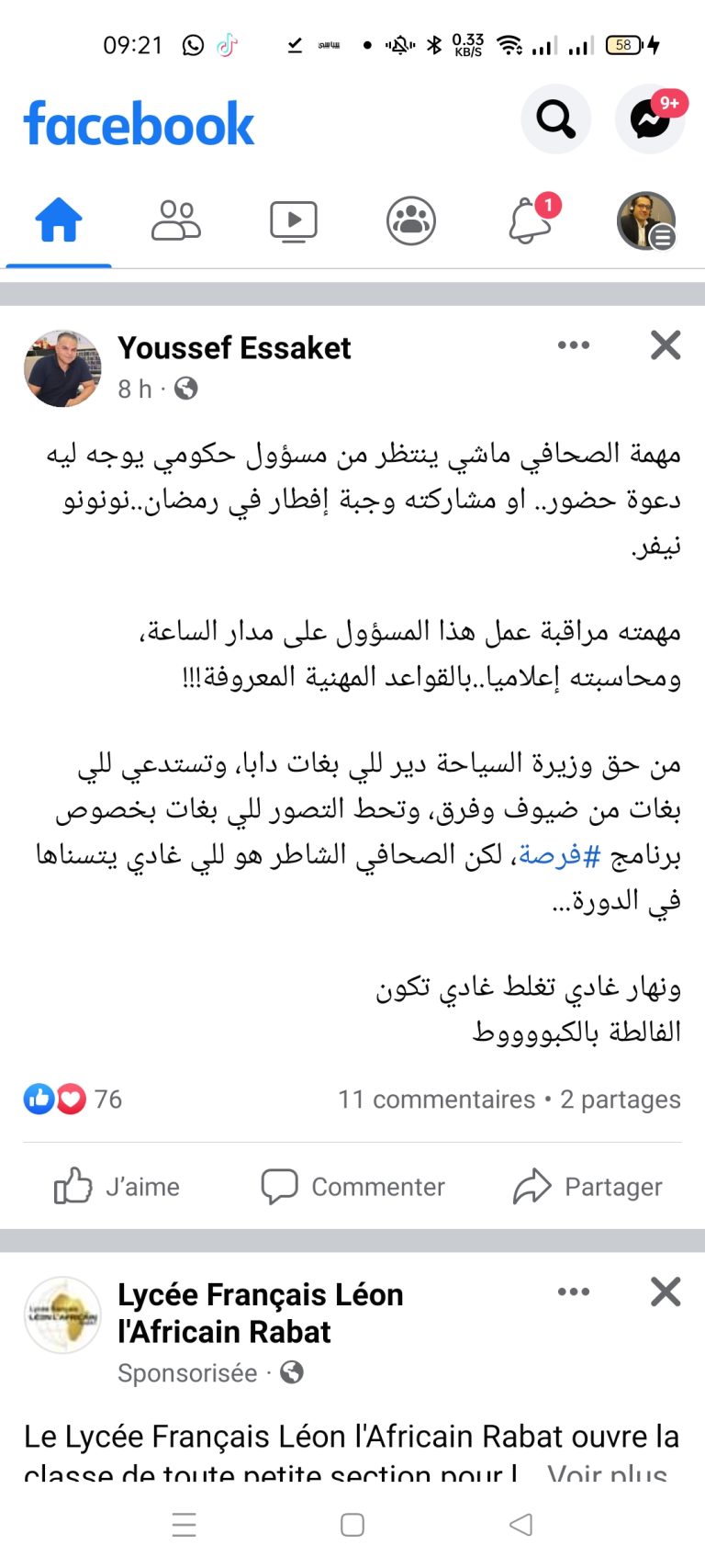Open Facebook search
This screenshot has height=1568, width=705.
click(x=555, y=119)
